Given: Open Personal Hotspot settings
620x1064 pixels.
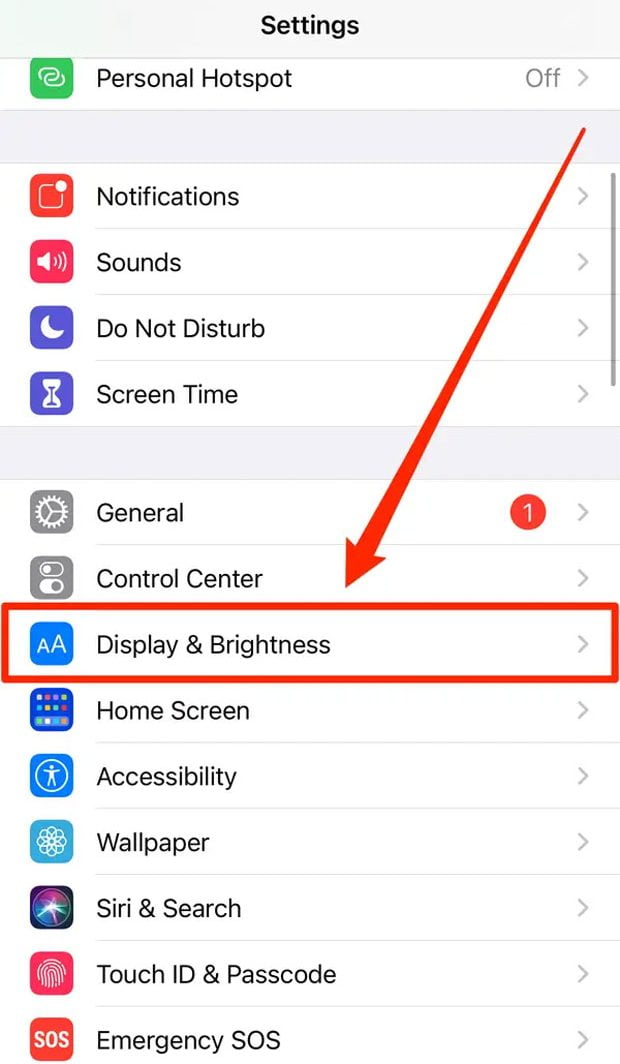Looking at the screenshot, I should 194,79.
